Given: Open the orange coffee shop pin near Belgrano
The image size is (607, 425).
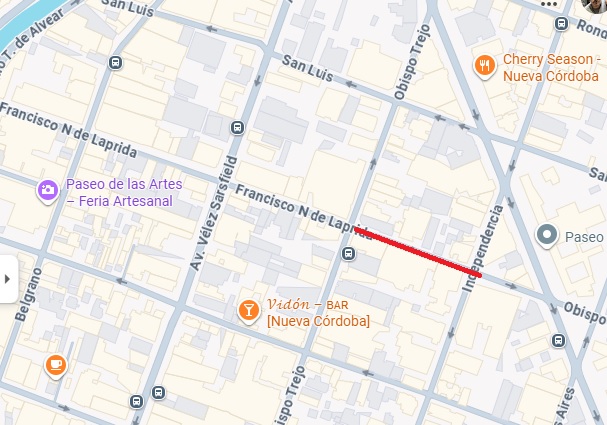Looking at the screenshot, I should point(55,364).
